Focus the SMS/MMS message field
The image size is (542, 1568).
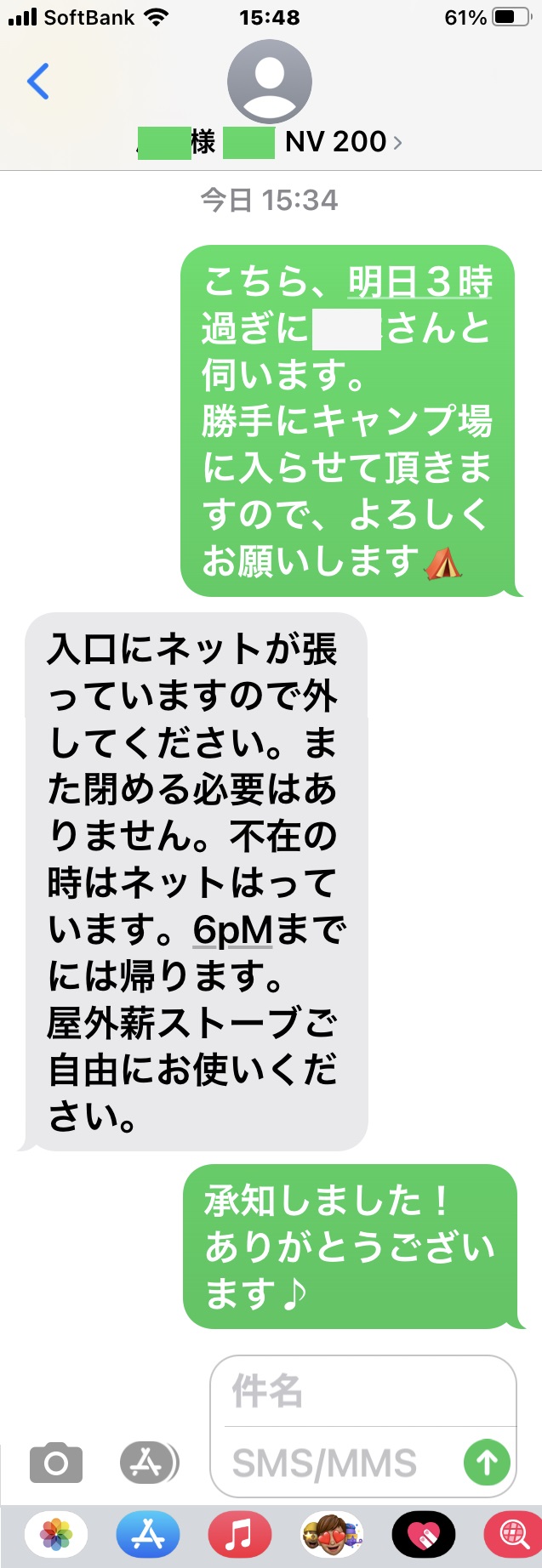coord(340,1463)
